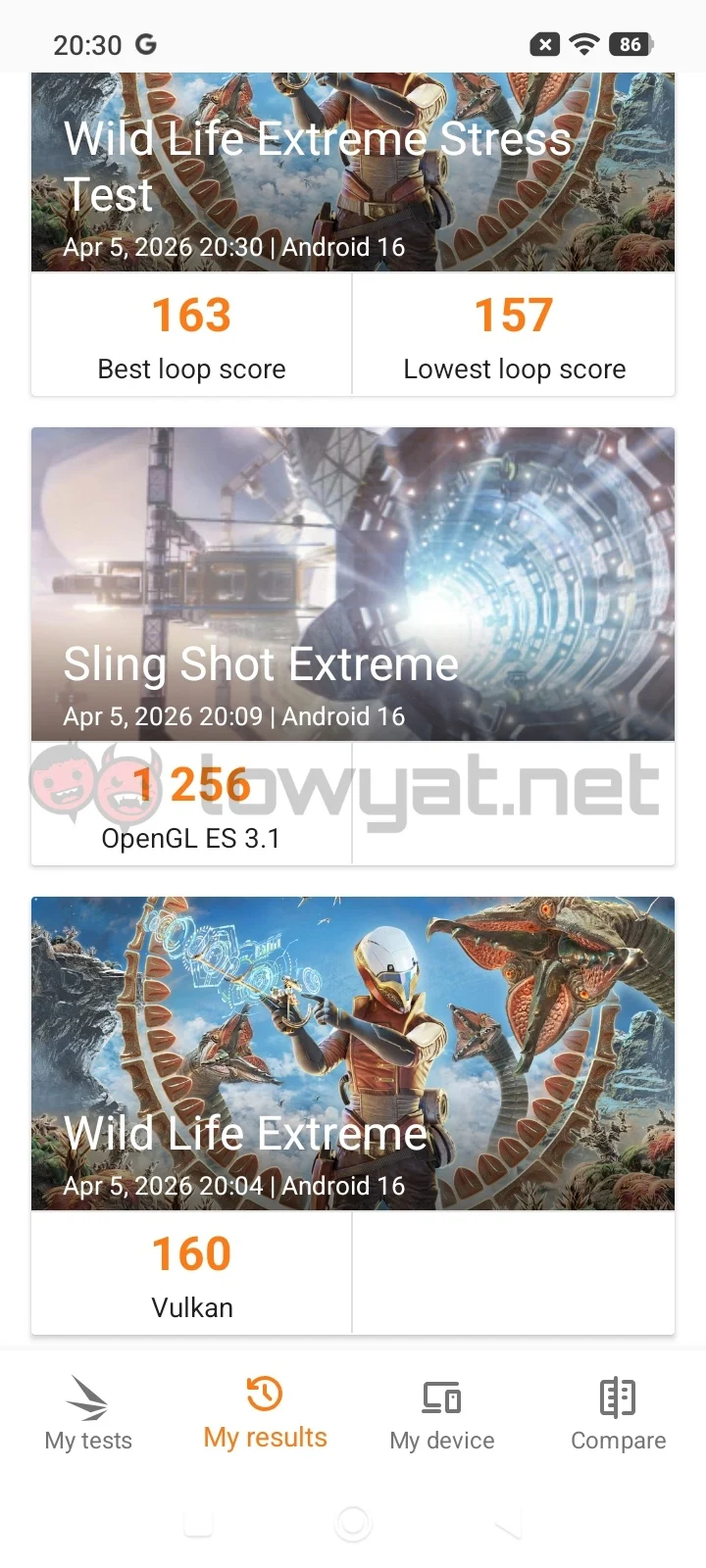Switch to the My tests tab
This screenshot has height=1568, width=706.
point(88,1413)
